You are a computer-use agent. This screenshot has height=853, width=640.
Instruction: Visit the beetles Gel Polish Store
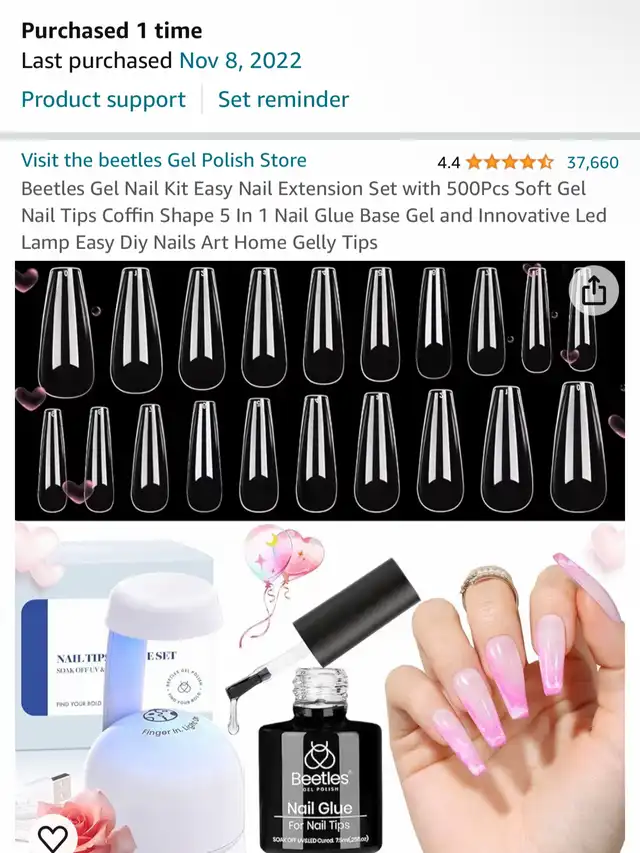(164, 160)
